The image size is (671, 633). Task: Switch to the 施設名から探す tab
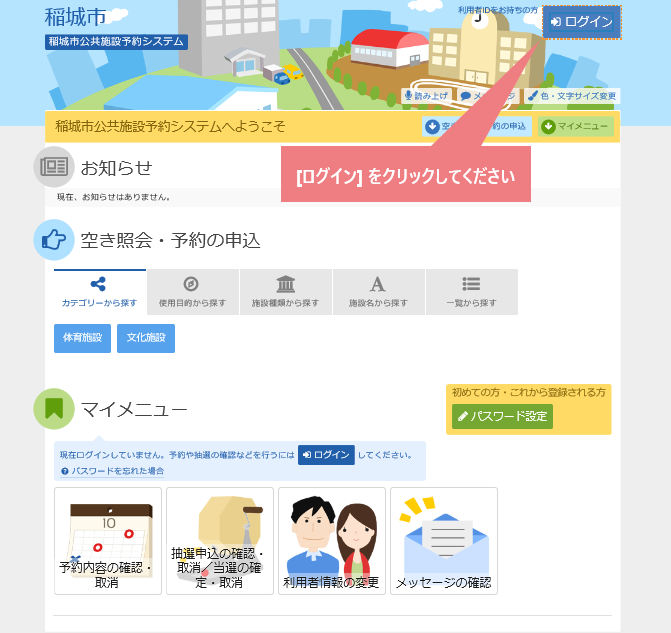click(x=378, y=292)
